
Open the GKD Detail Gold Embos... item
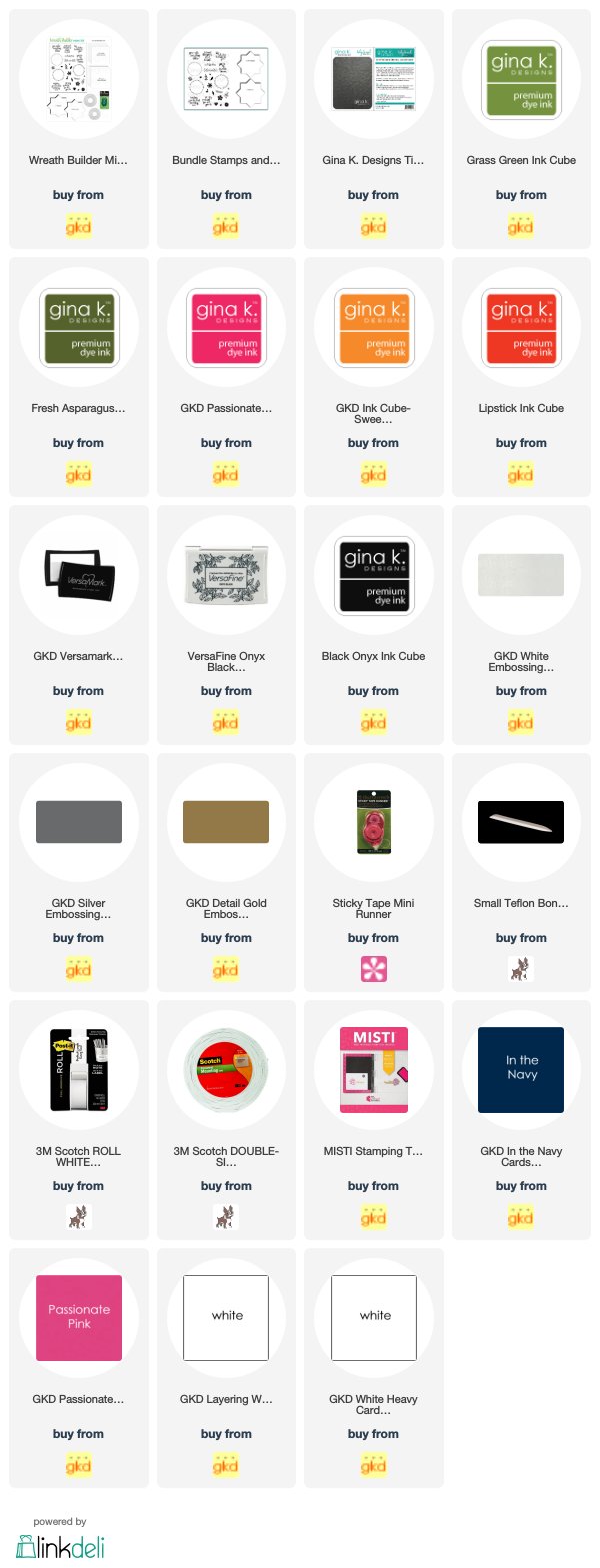(226, 823)
